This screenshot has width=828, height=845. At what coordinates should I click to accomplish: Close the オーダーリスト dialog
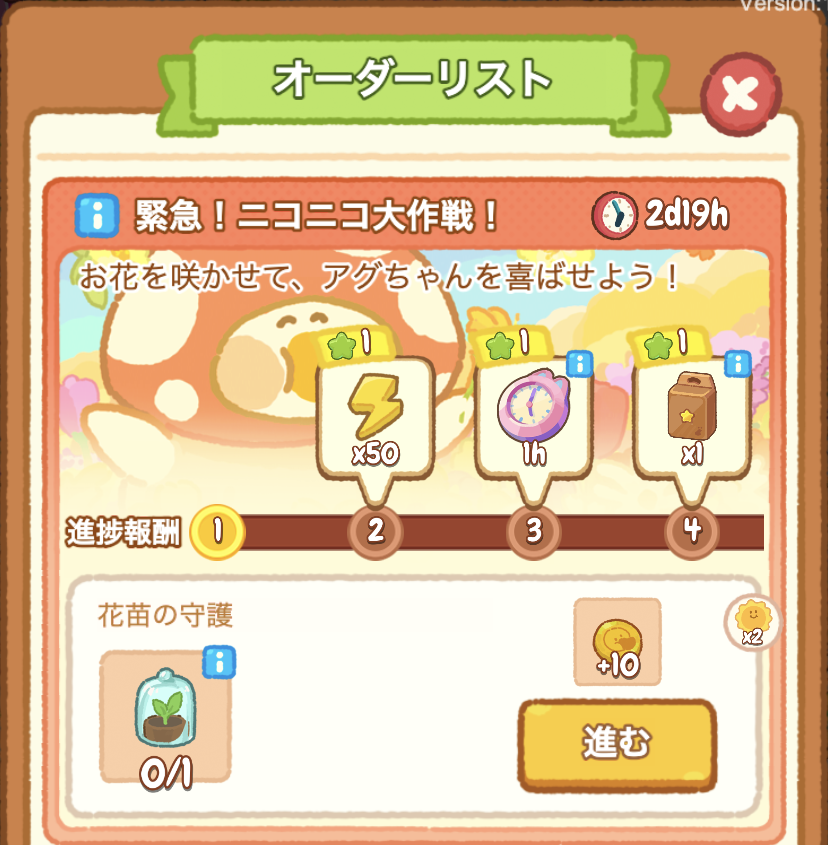pyautogui.click(x=740, y=96)
